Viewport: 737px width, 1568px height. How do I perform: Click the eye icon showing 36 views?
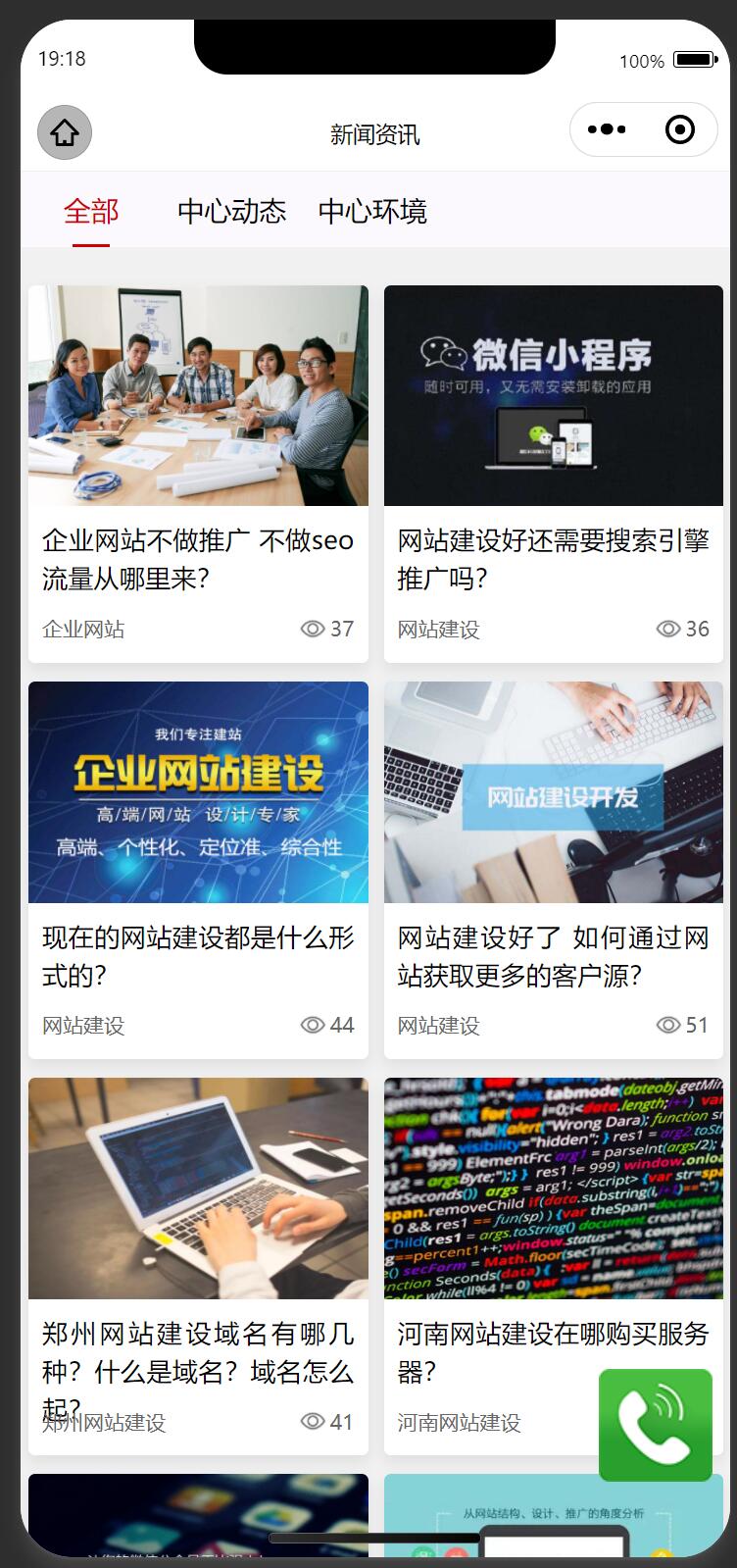click(x=669, y=629)
